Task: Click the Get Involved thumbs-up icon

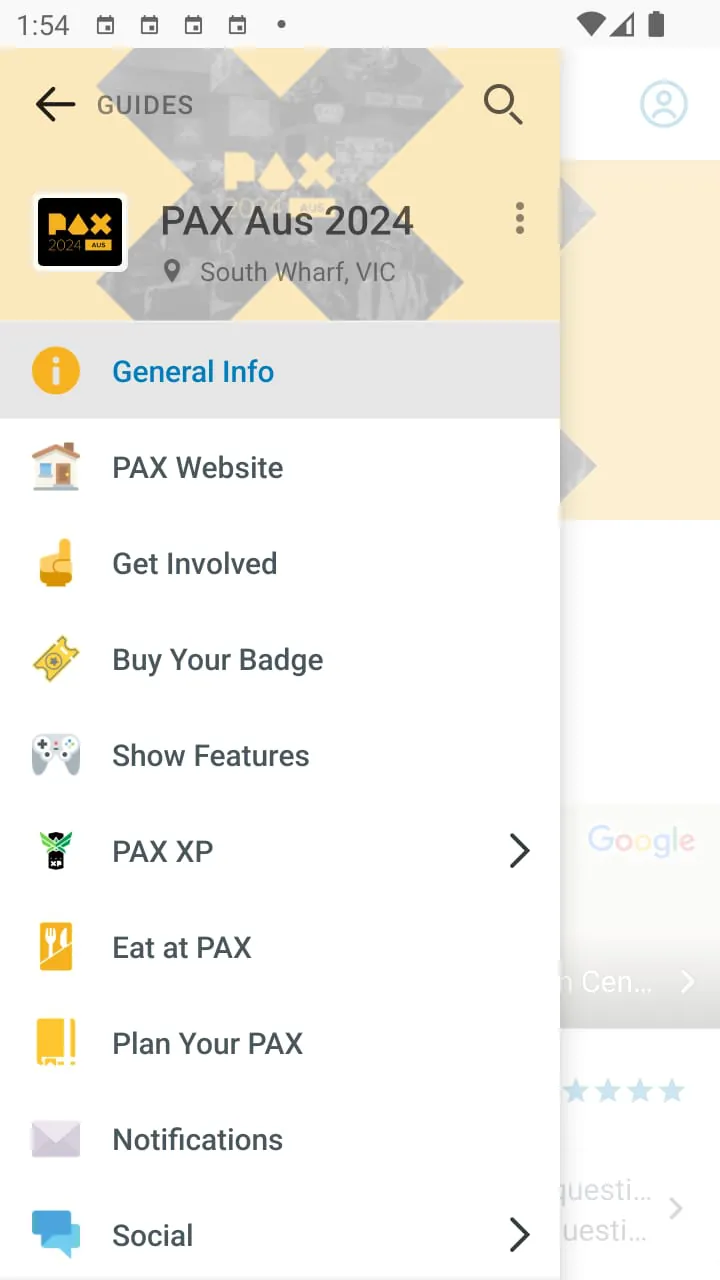Action: pyautogui.click(x=56, y=563)
